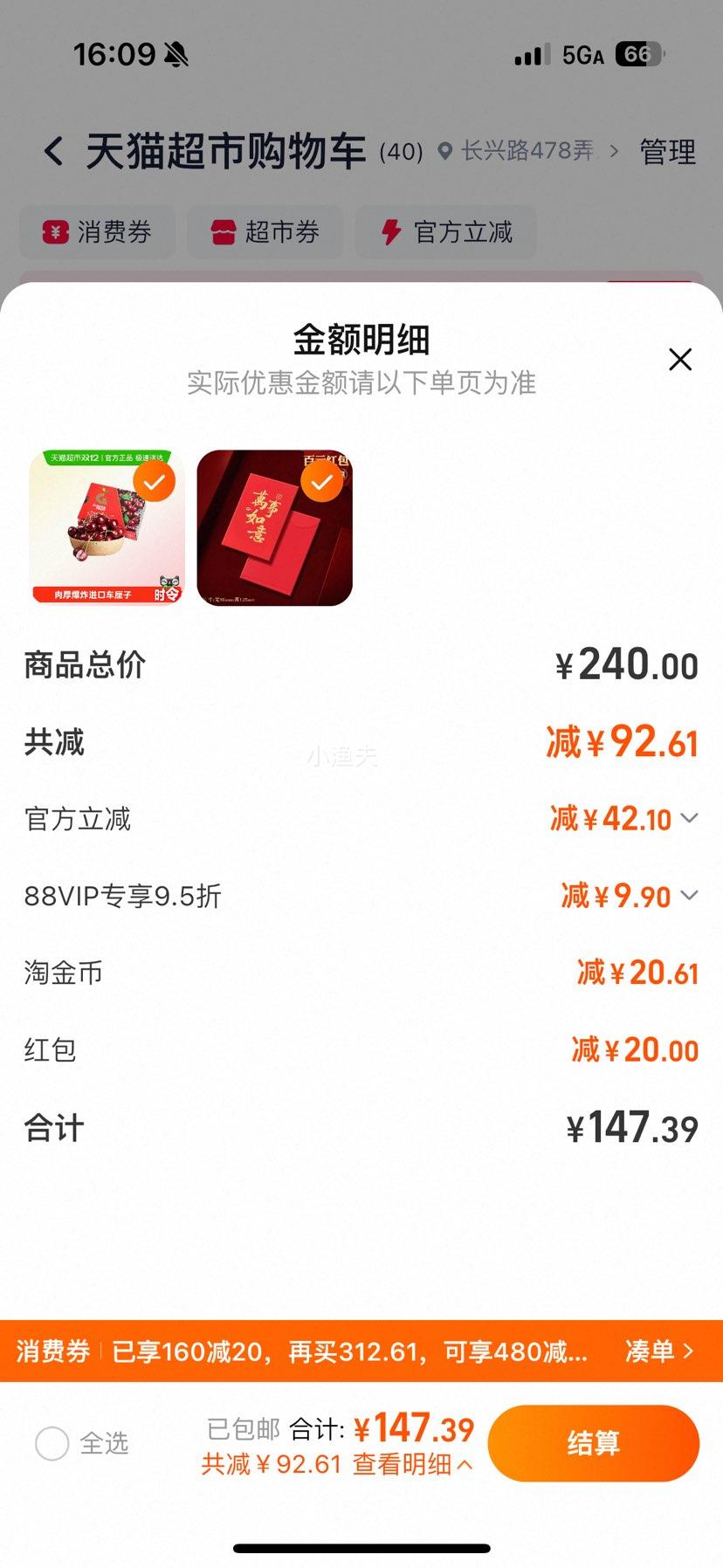Deselect the red envelope product checkmark
The image size is (723, 1568).
pos(321,481)
